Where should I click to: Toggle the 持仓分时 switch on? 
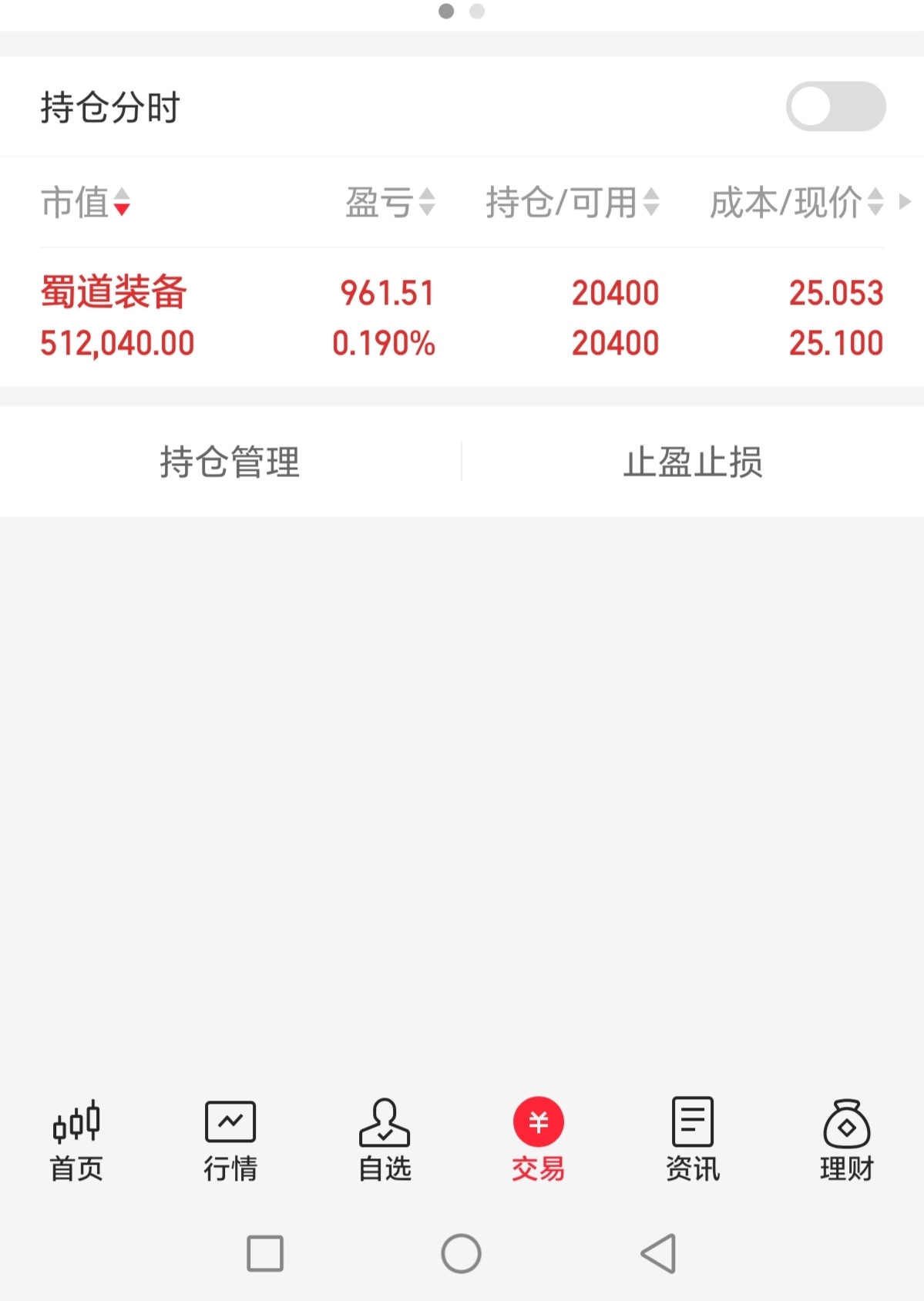[835, 106]
